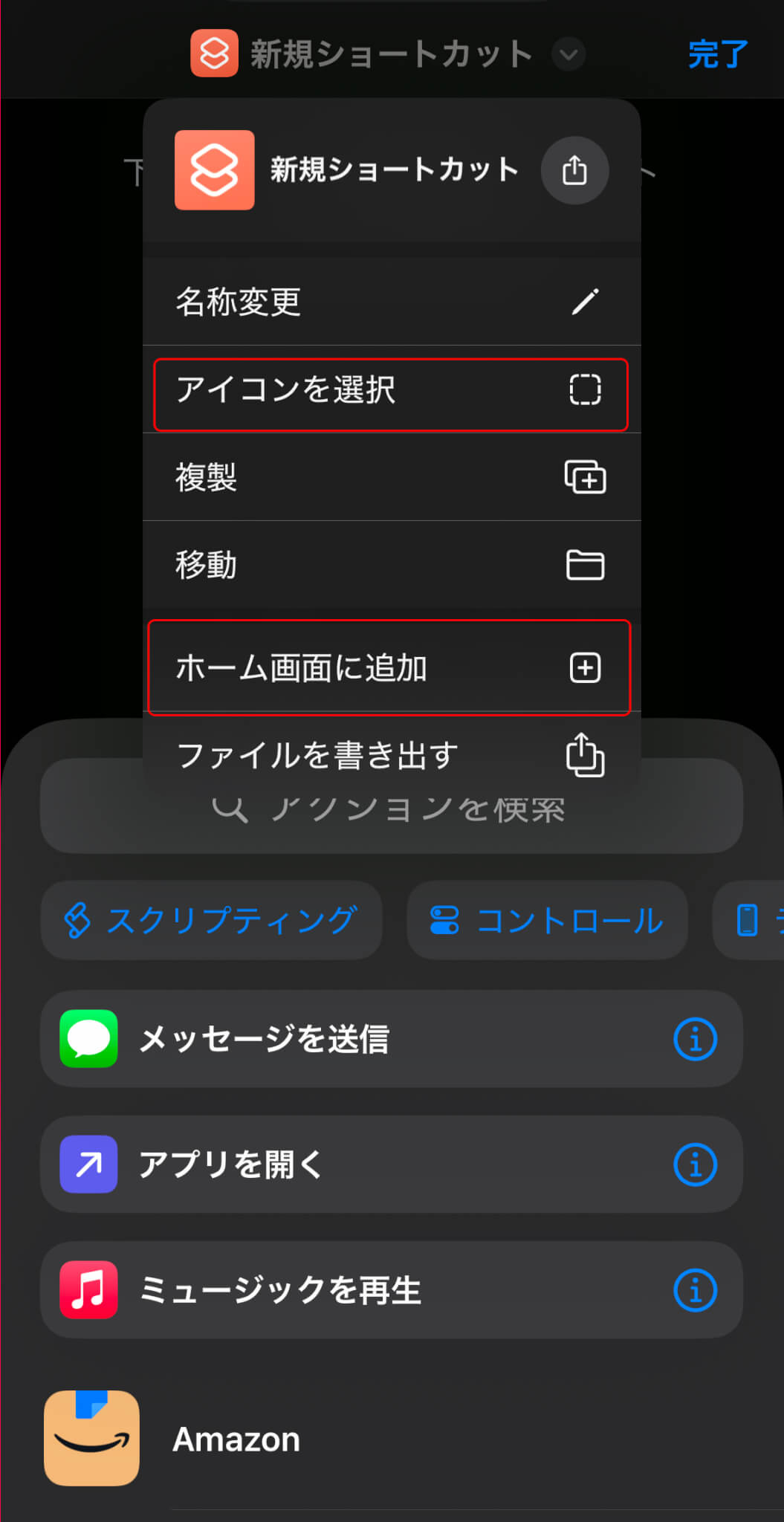Select 移動 to move the shortcut

coord(391,565)
